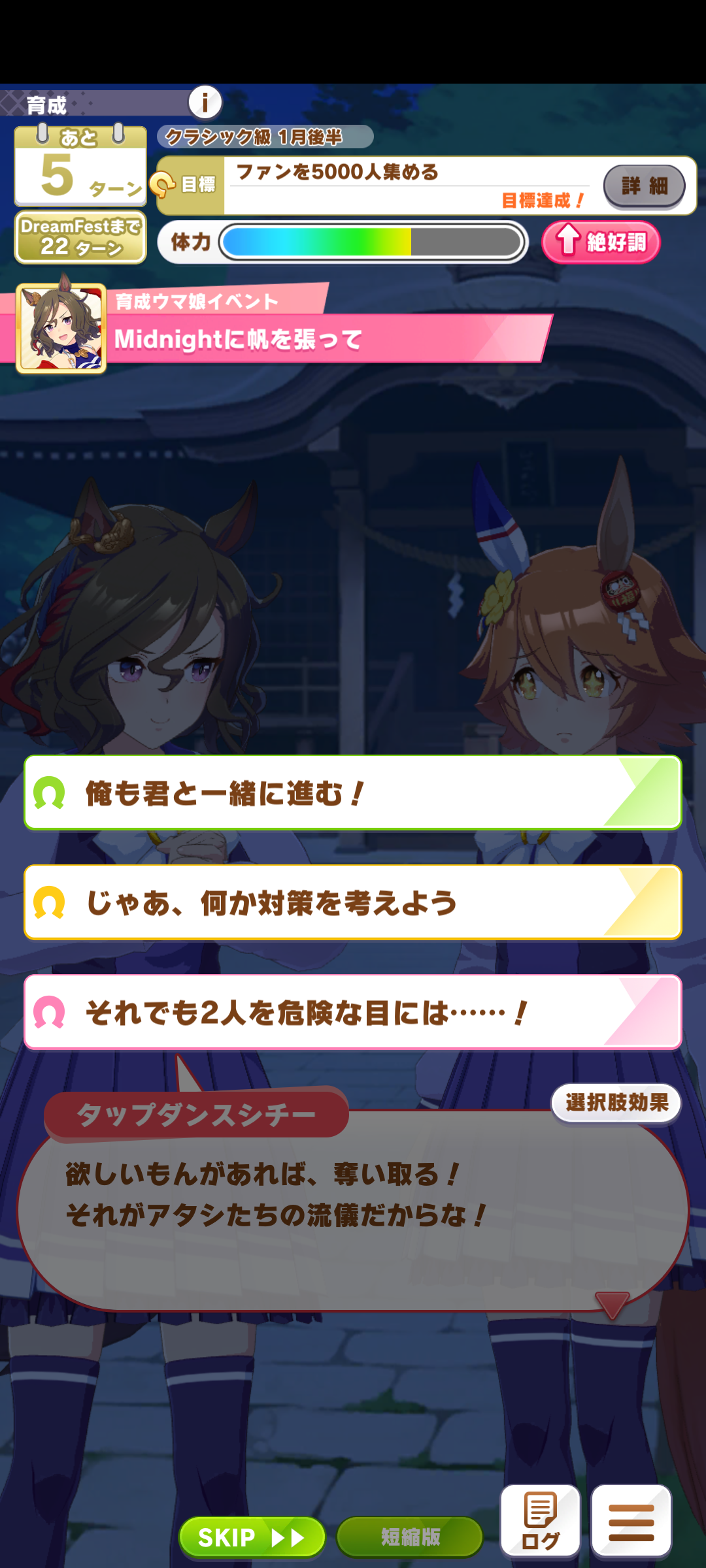706x1568 pixels.
Task: Choose the option 俺も君と一緒に進む！
Action: pyautogui.click(x=353, y=793)
